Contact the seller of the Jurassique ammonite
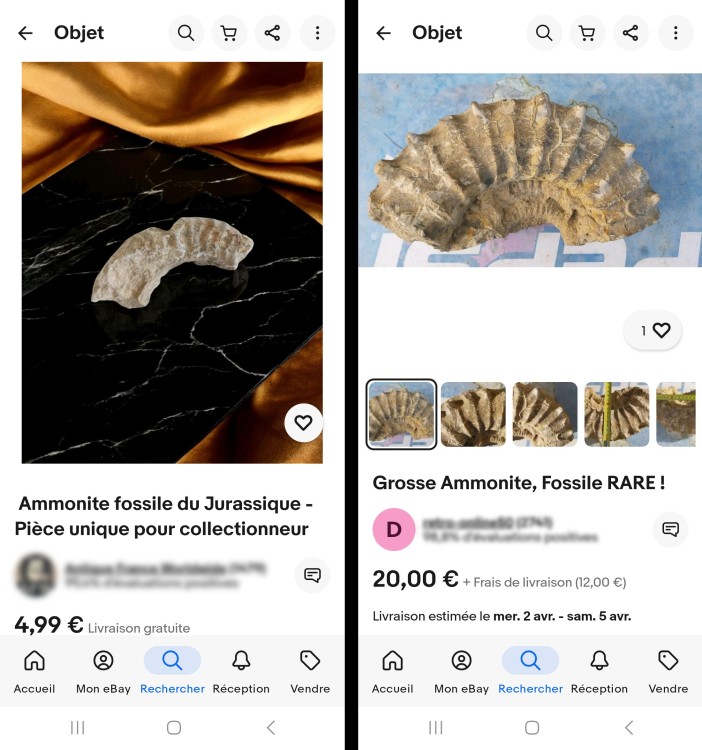The height and width of the screenshot is (750, 702). [x=312, y=575]
